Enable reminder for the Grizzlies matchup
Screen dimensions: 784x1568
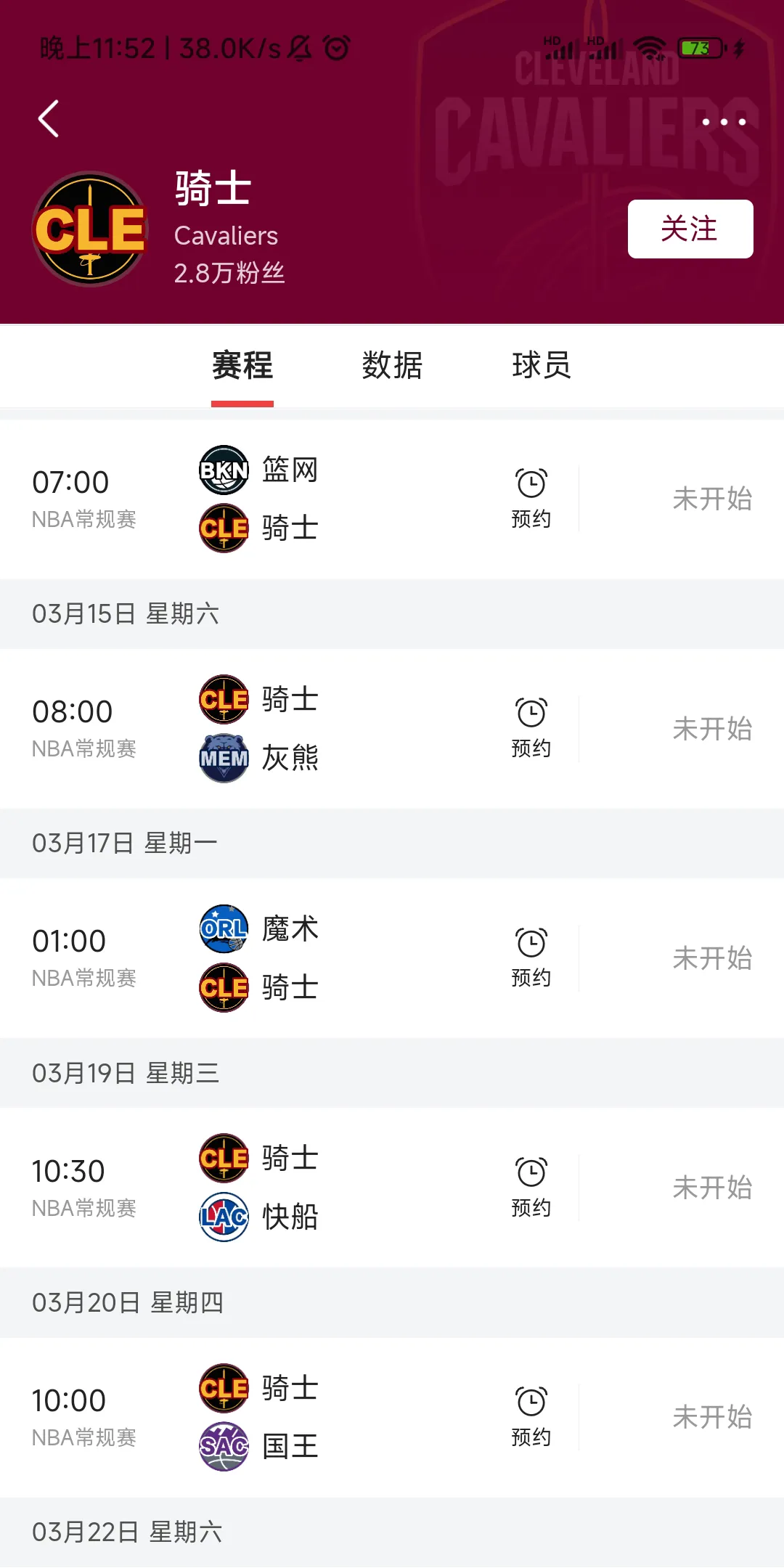pos(531,727)
